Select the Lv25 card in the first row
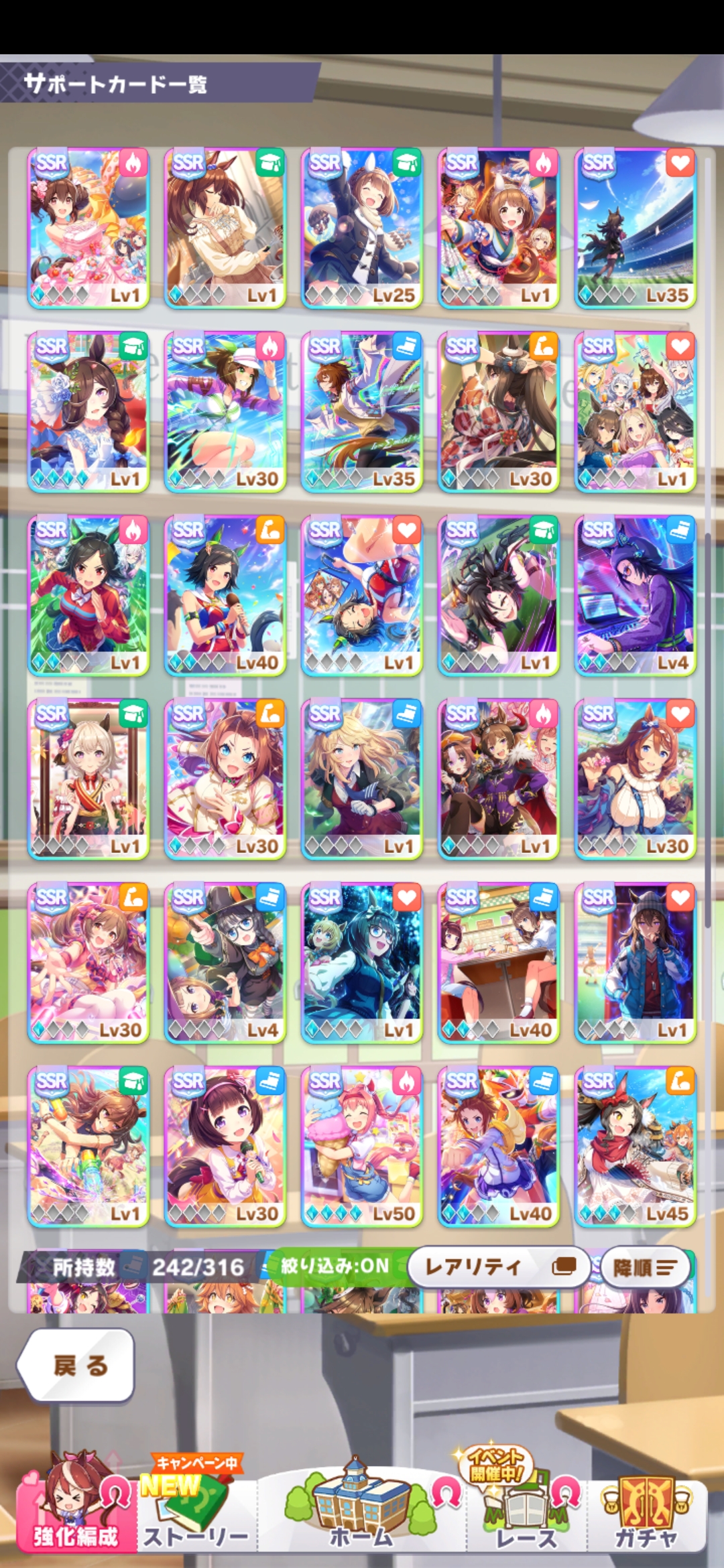Image resolution: width=724 pixels, height=1568 pixels. 361,228
